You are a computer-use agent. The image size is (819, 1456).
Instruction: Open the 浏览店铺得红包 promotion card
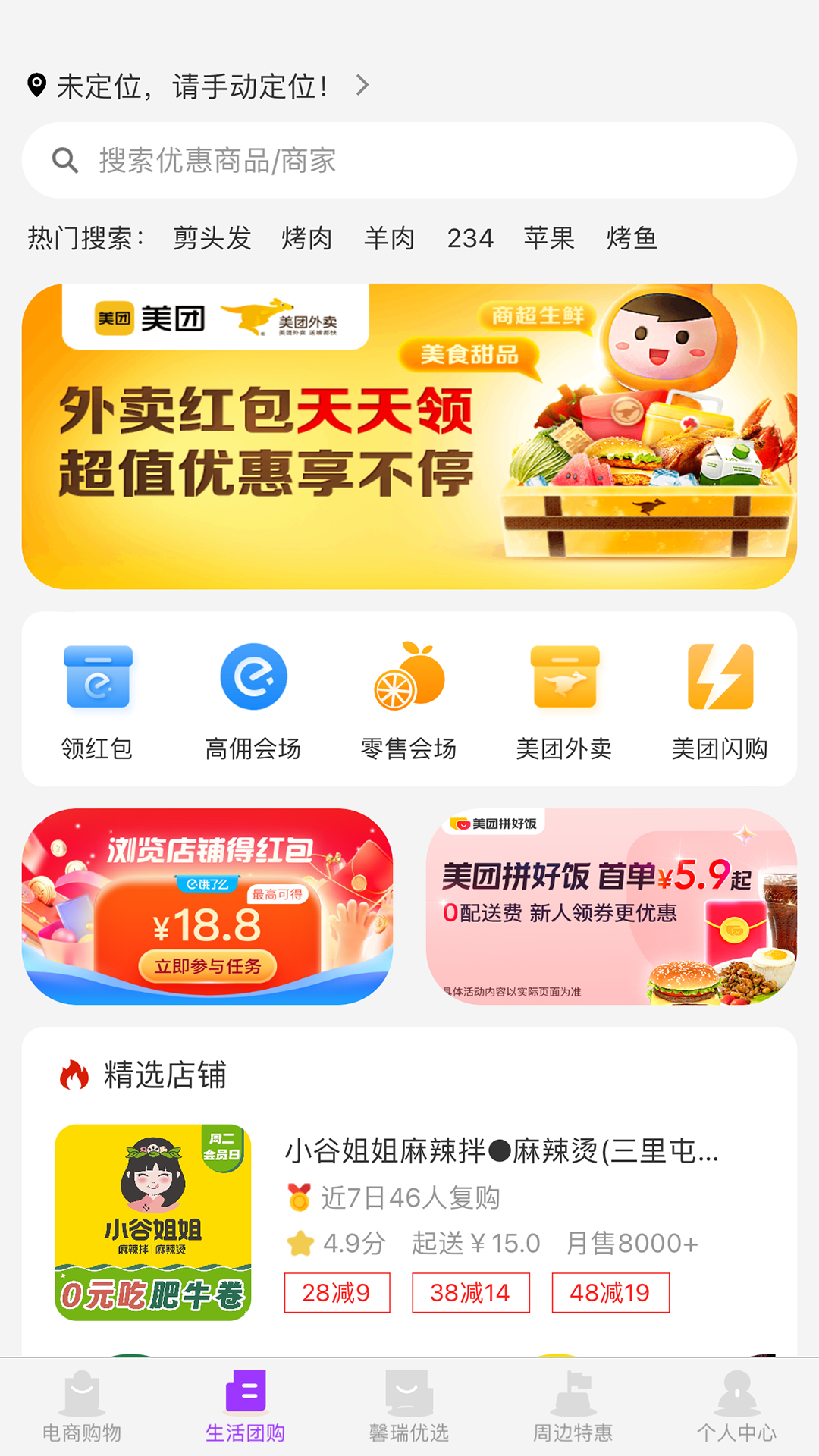207,906
